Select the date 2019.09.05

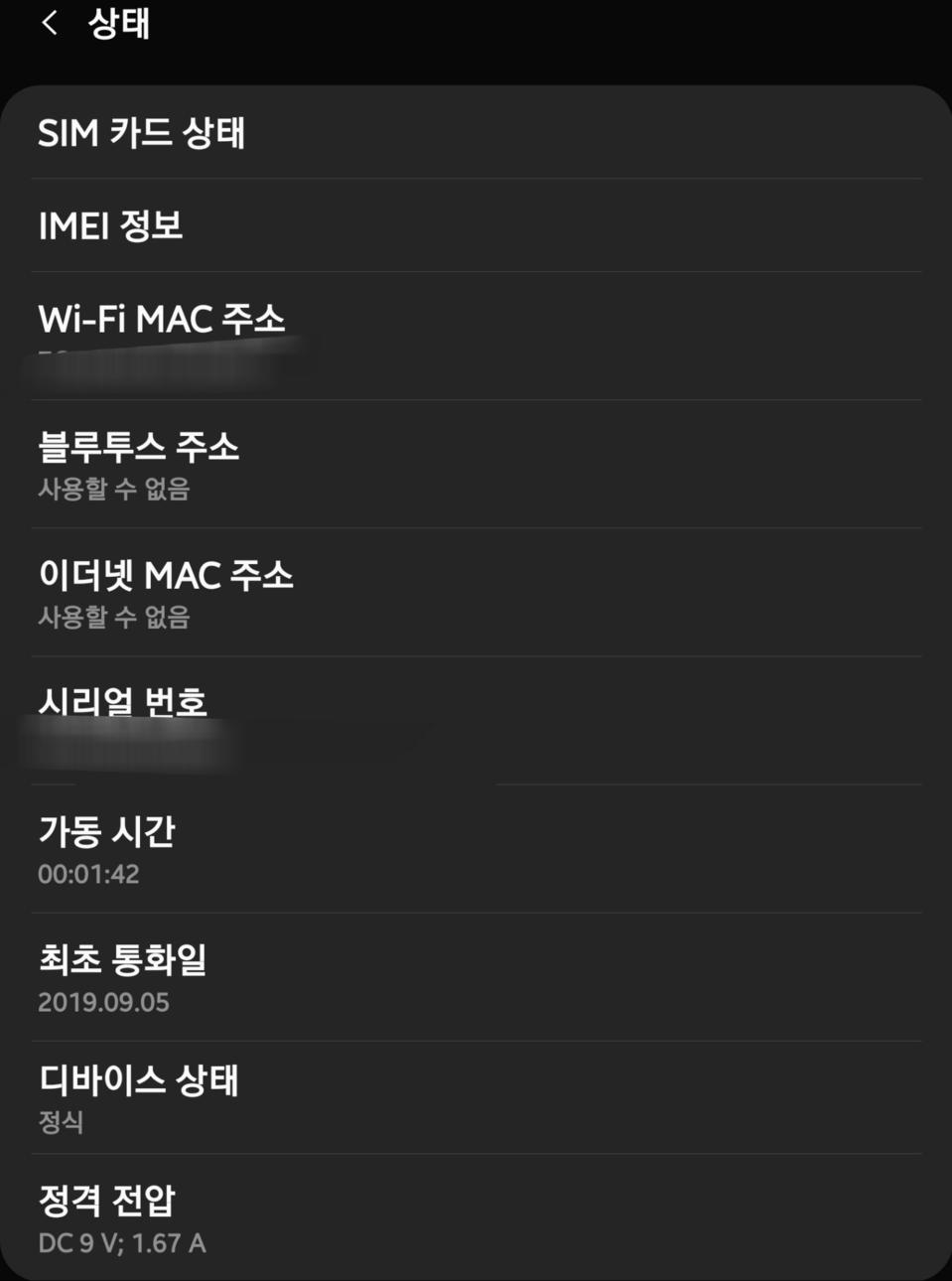(x=104, y=1003)
